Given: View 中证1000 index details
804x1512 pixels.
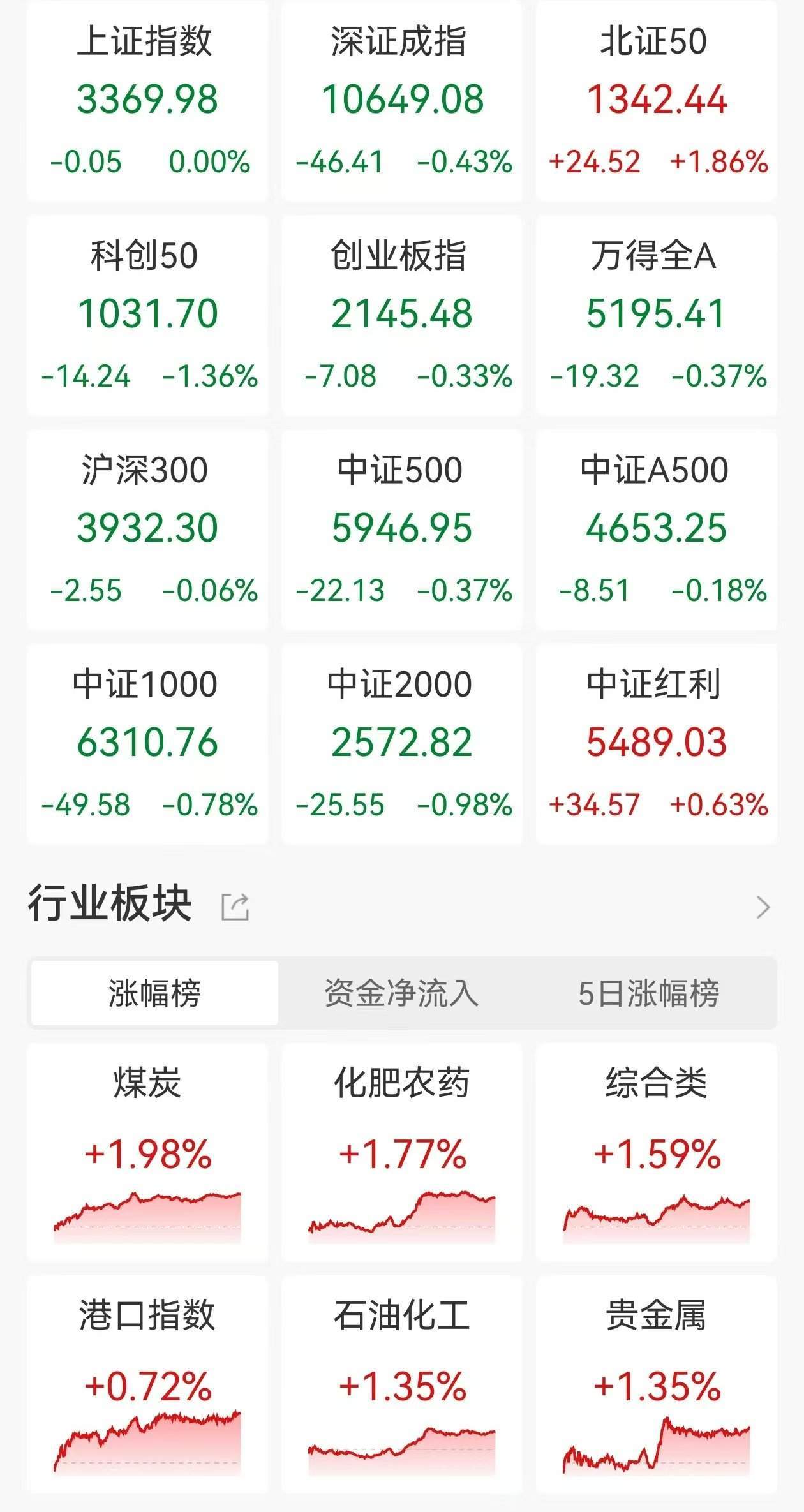Looking at the screenshot, I should 147,745.
